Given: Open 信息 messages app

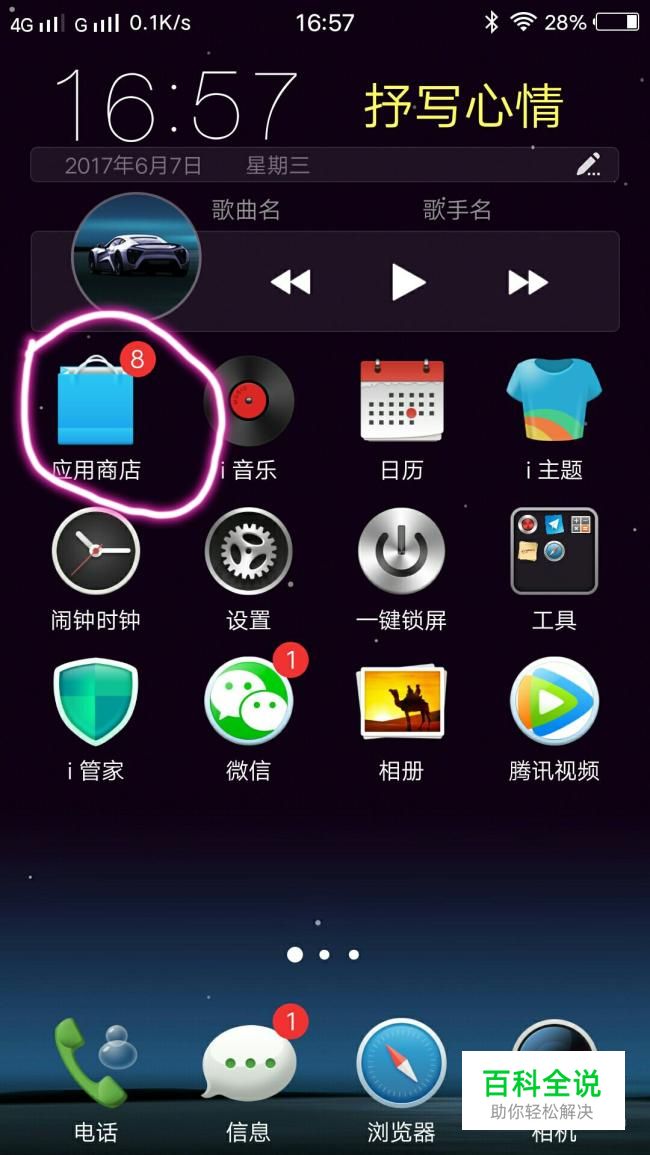Looking at the screenshot, I should (248, 1065).
